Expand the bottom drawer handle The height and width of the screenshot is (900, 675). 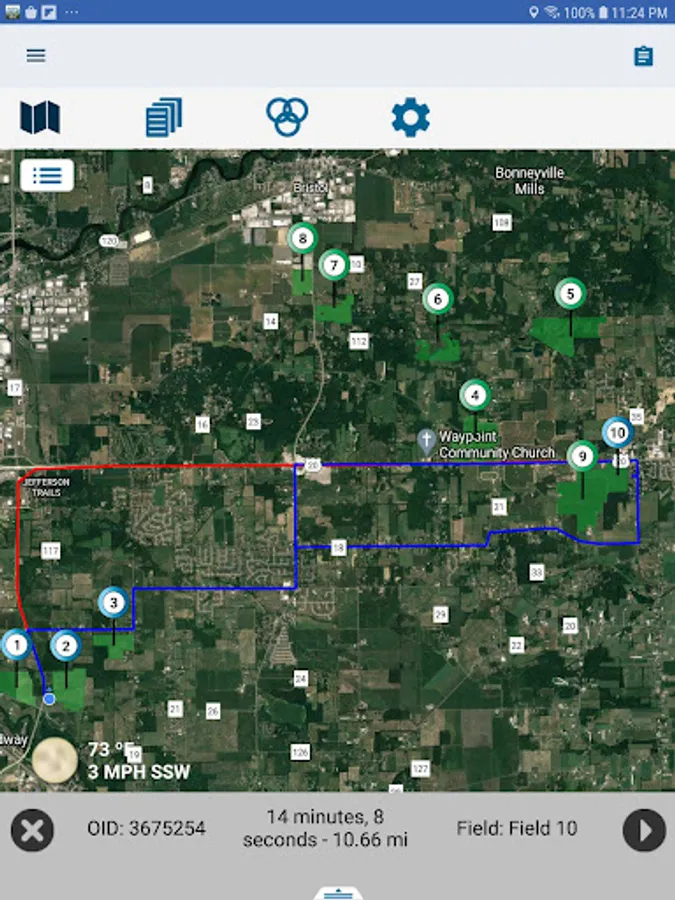click(338, 893)
